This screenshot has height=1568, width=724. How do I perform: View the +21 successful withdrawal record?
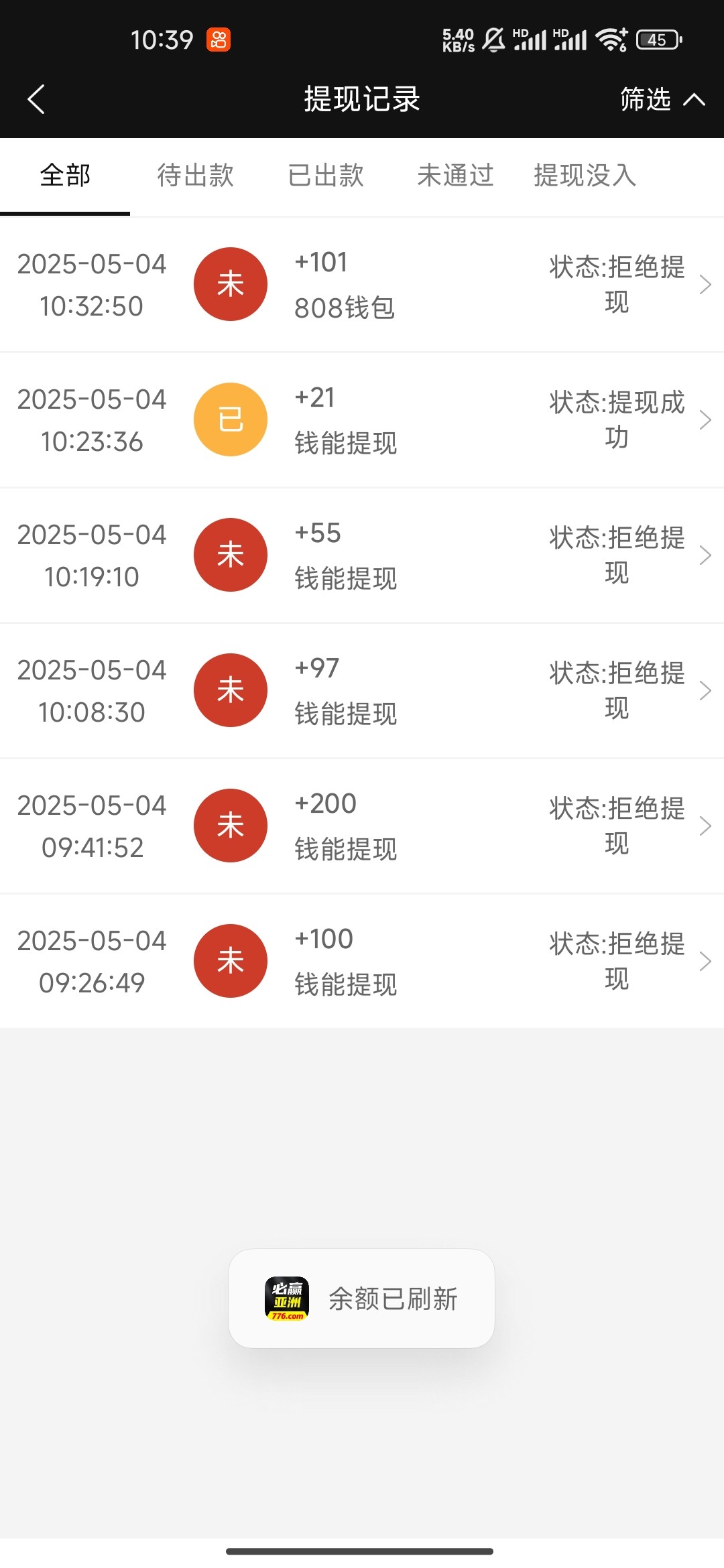pos(362,420)
